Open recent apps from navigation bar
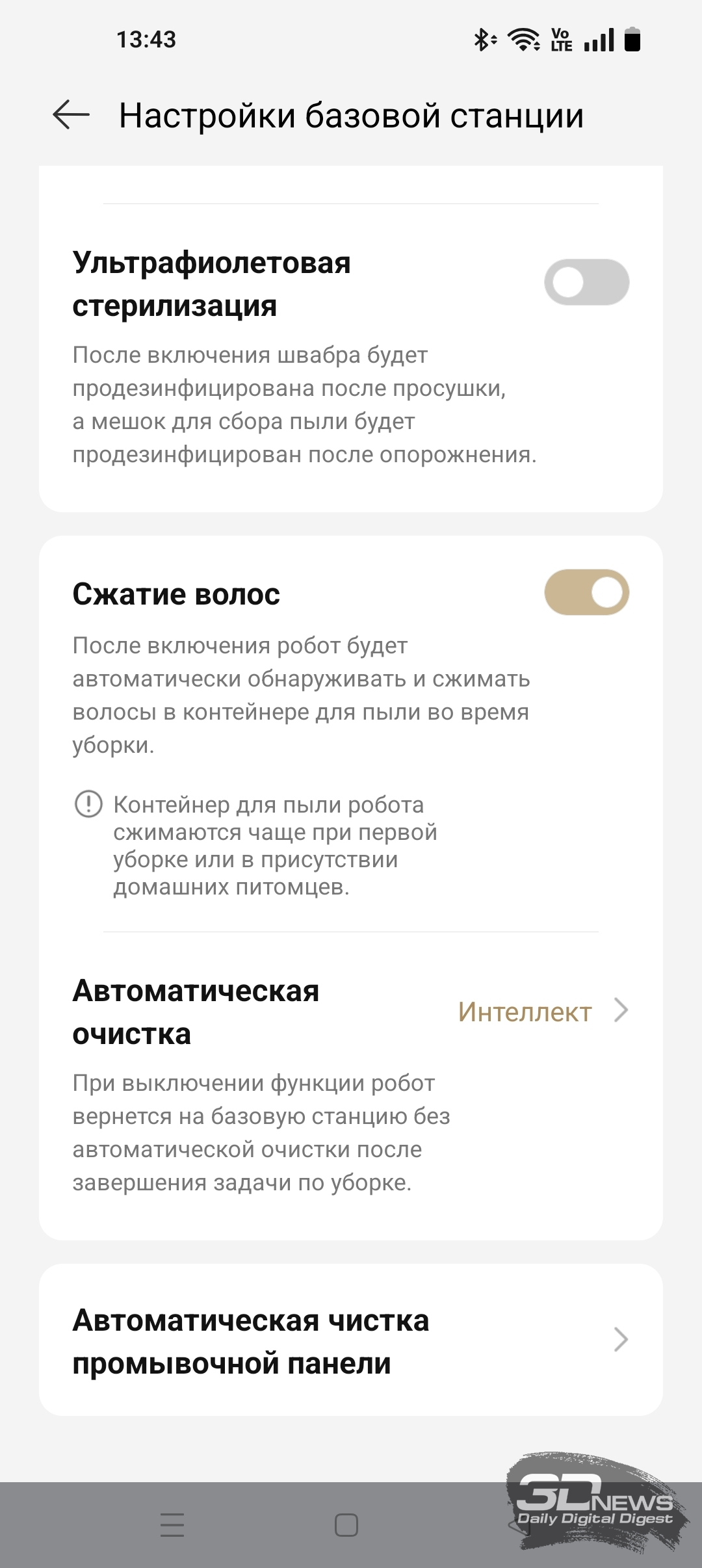 click(172, 1524)
